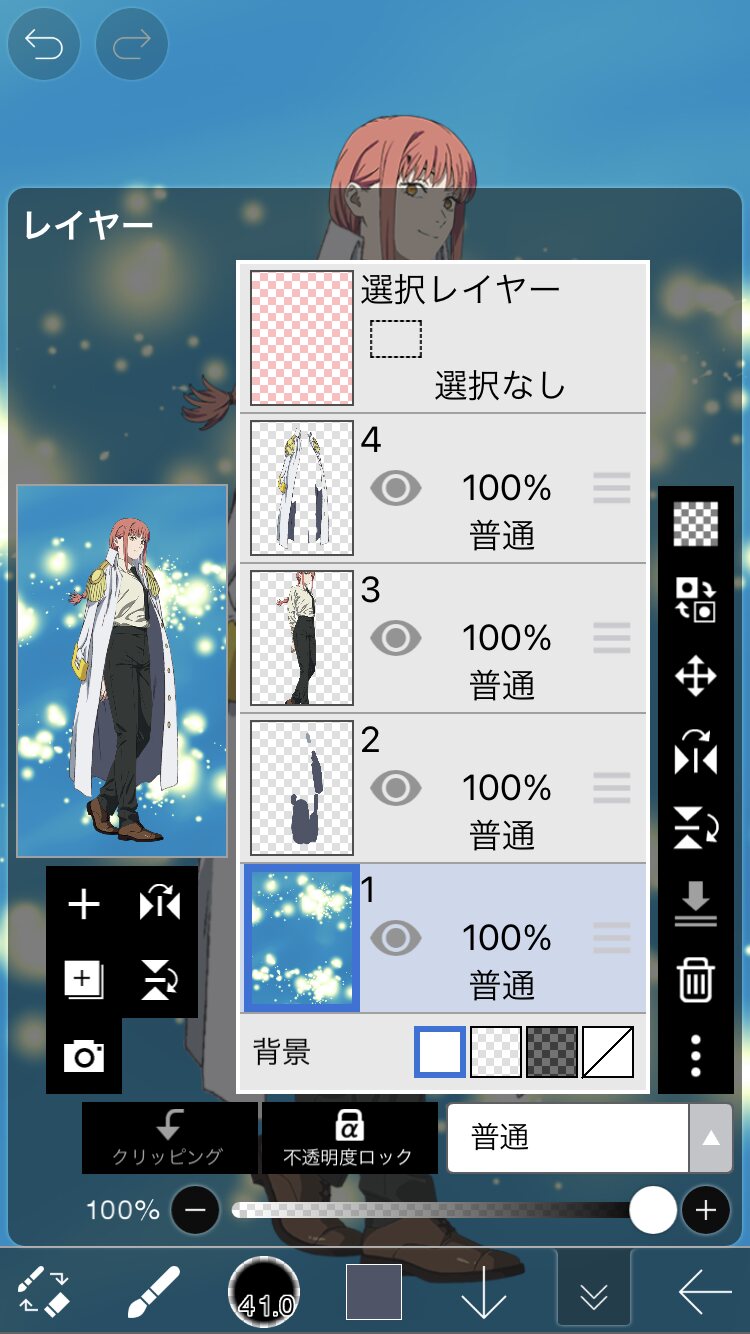
Task: Choose the white background option
Action: tap(440, 1051)
